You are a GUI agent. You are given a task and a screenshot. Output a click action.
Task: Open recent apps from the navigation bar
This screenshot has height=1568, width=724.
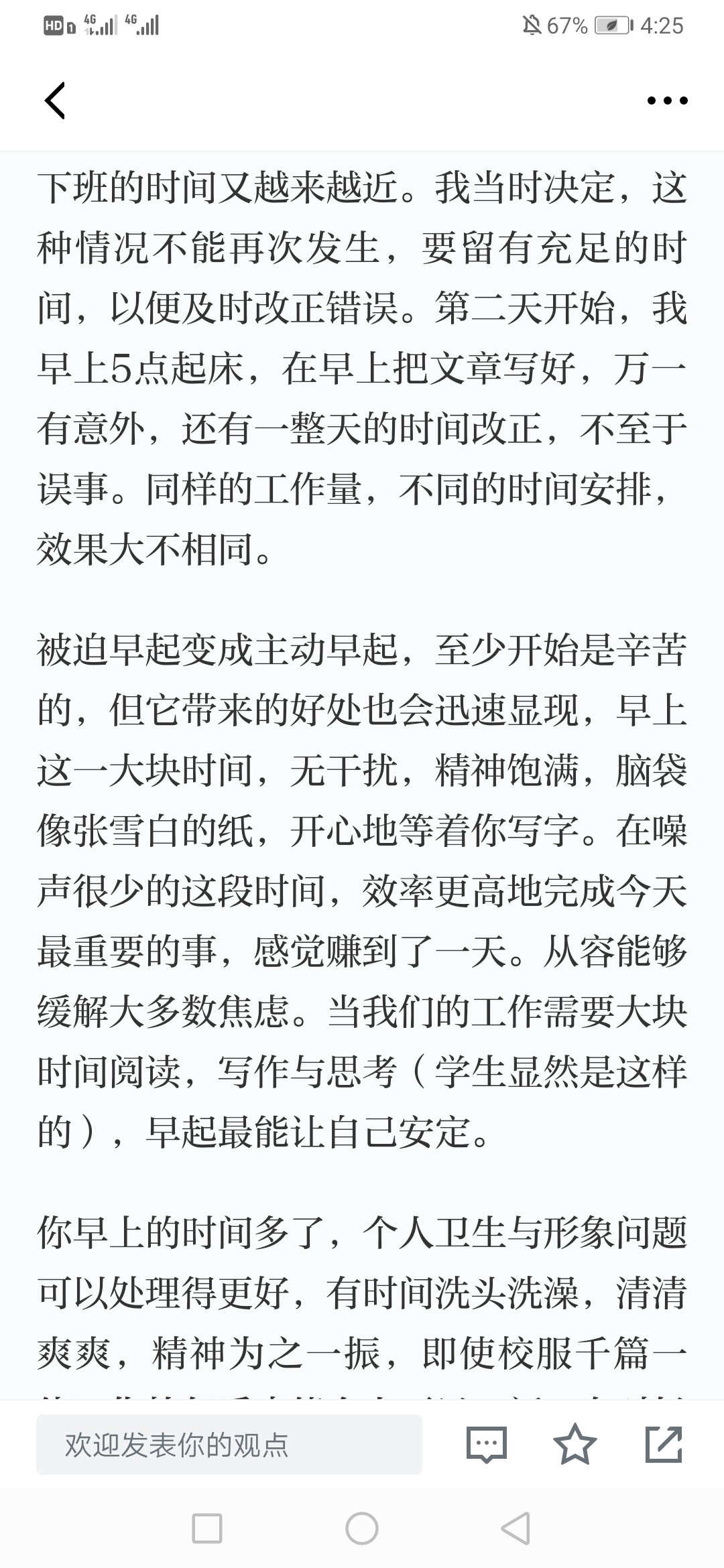tap(207, 1528)
